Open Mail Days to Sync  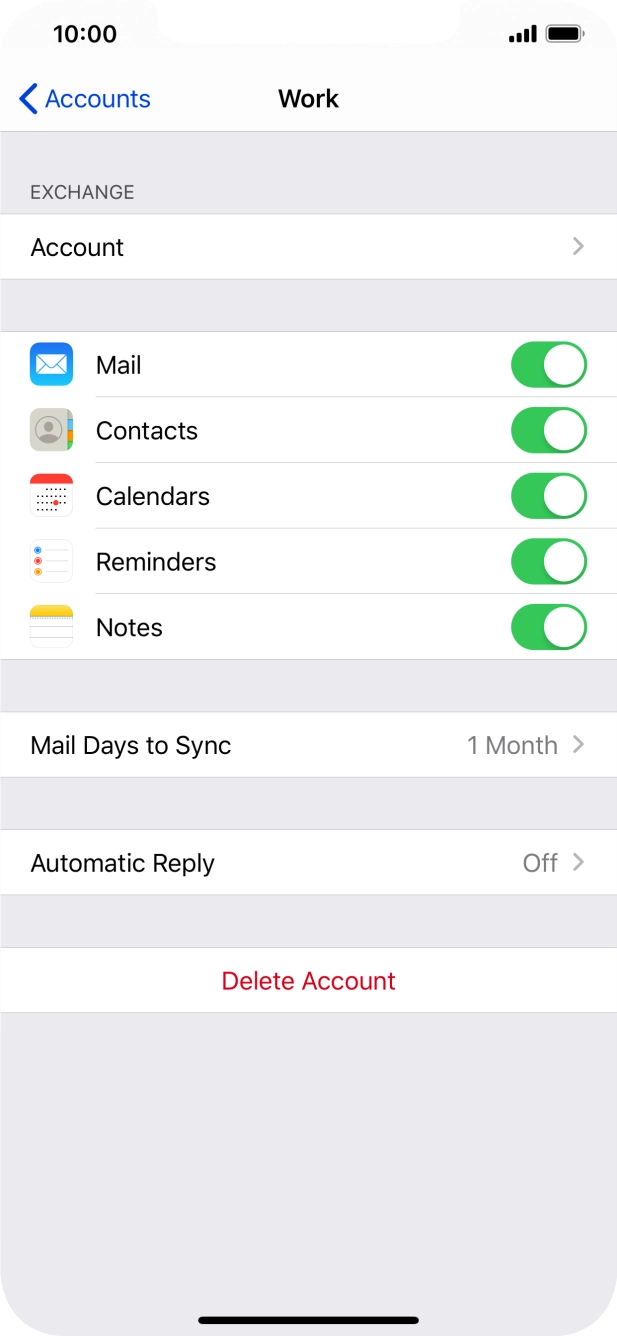(x=308, y=745)
